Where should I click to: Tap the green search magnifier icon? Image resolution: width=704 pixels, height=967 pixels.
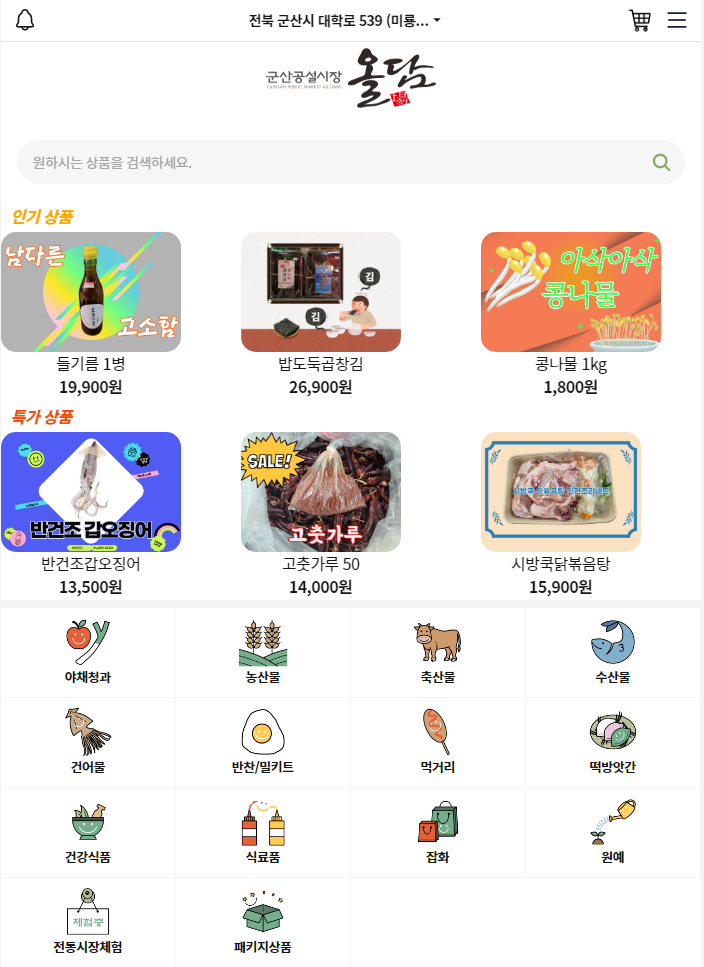[661, 162]
